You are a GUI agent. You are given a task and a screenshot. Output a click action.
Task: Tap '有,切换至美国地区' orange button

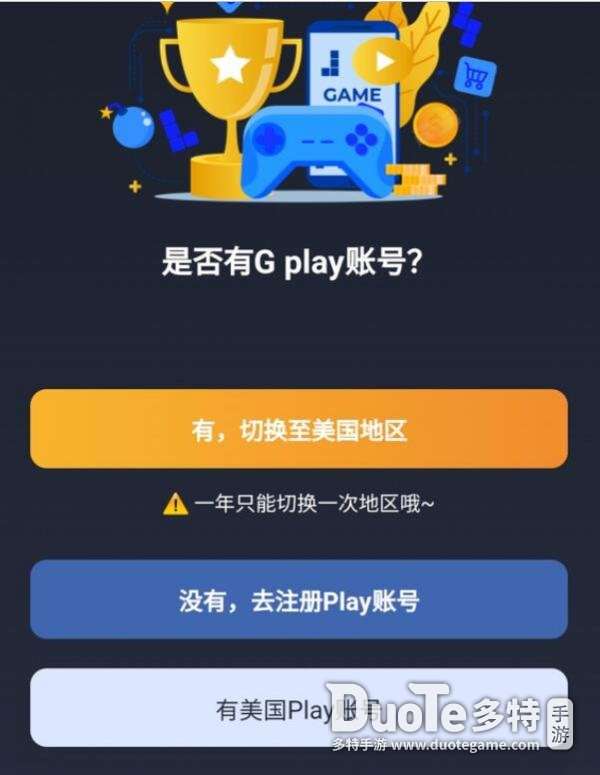pos(299,430)
